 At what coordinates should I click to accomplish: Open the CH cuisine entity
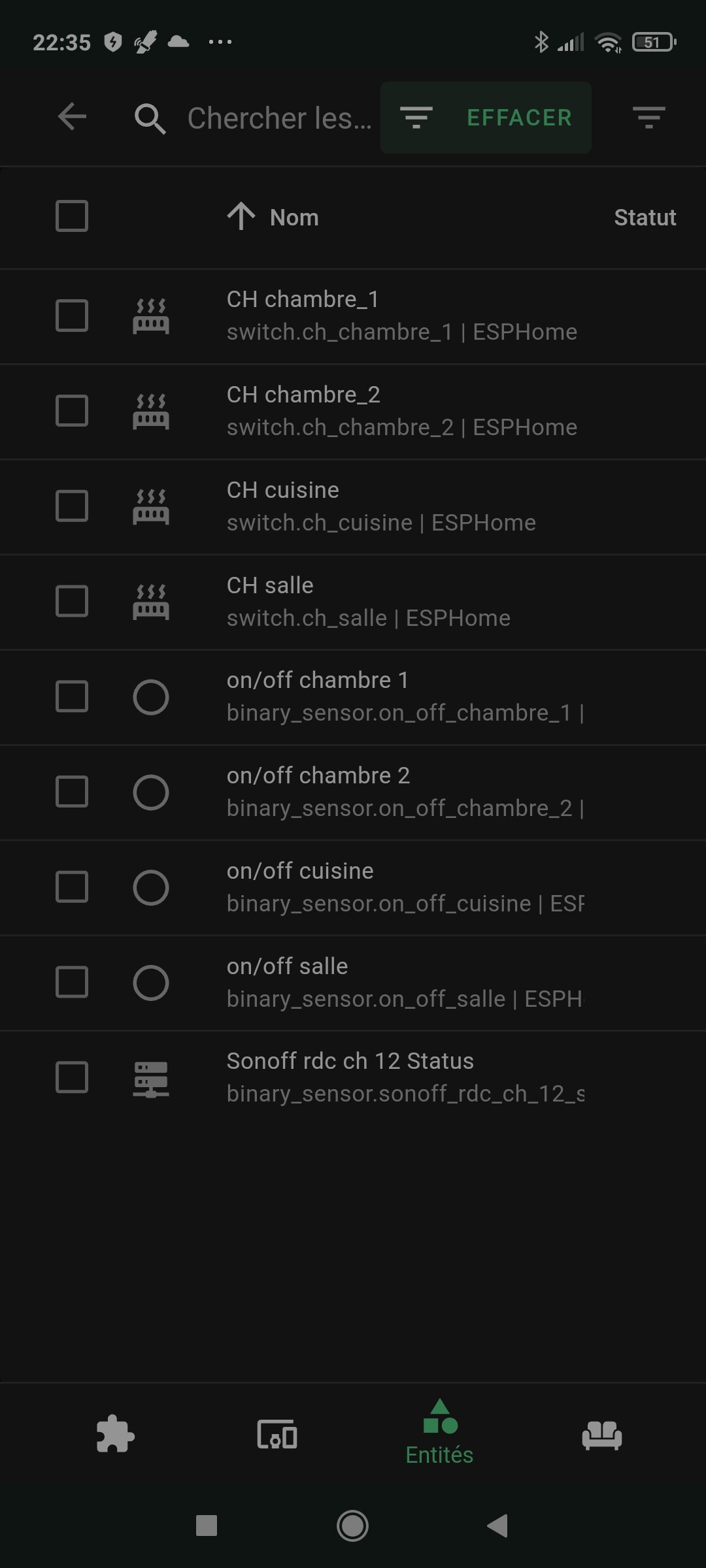[353, 507]
